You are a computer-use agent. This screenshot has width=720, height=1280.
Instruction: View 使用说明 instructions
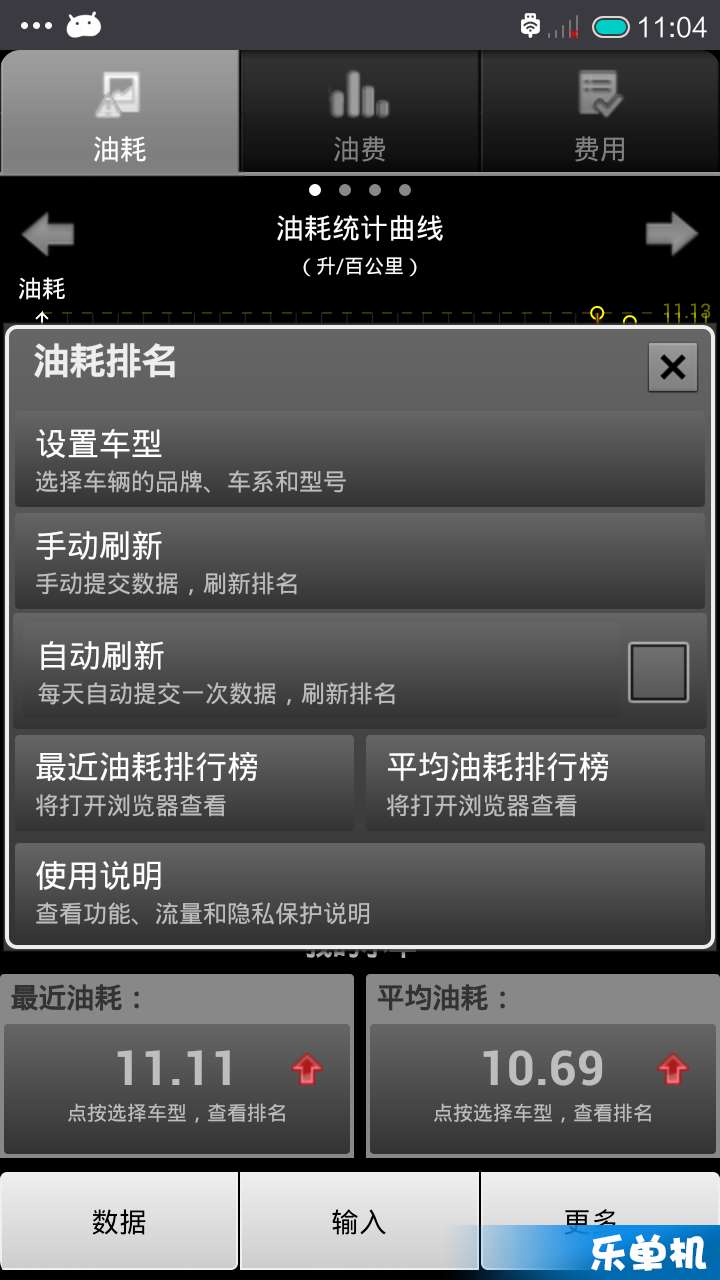click(360, 892)
